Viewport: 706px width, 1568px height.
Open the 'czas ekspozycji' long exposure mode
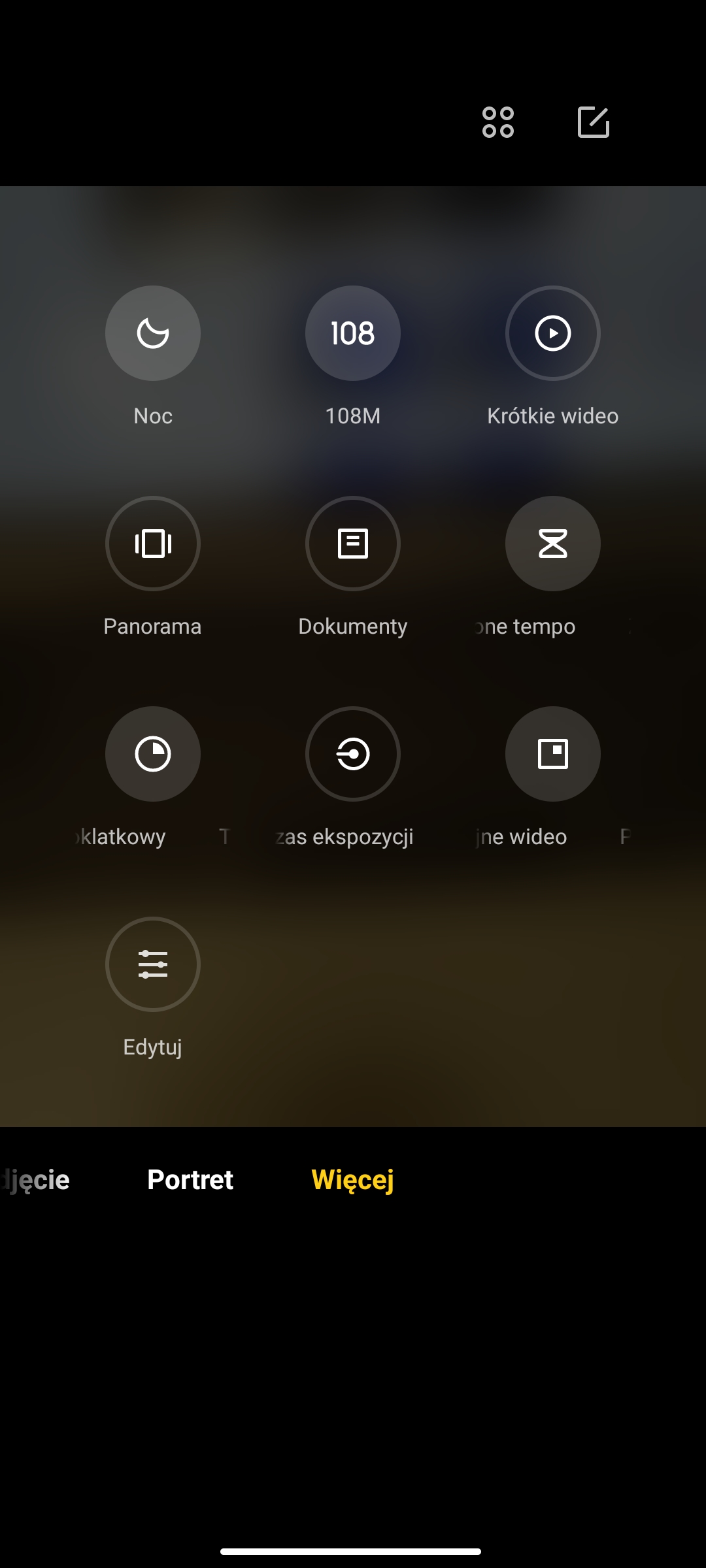tap(353, 754)
